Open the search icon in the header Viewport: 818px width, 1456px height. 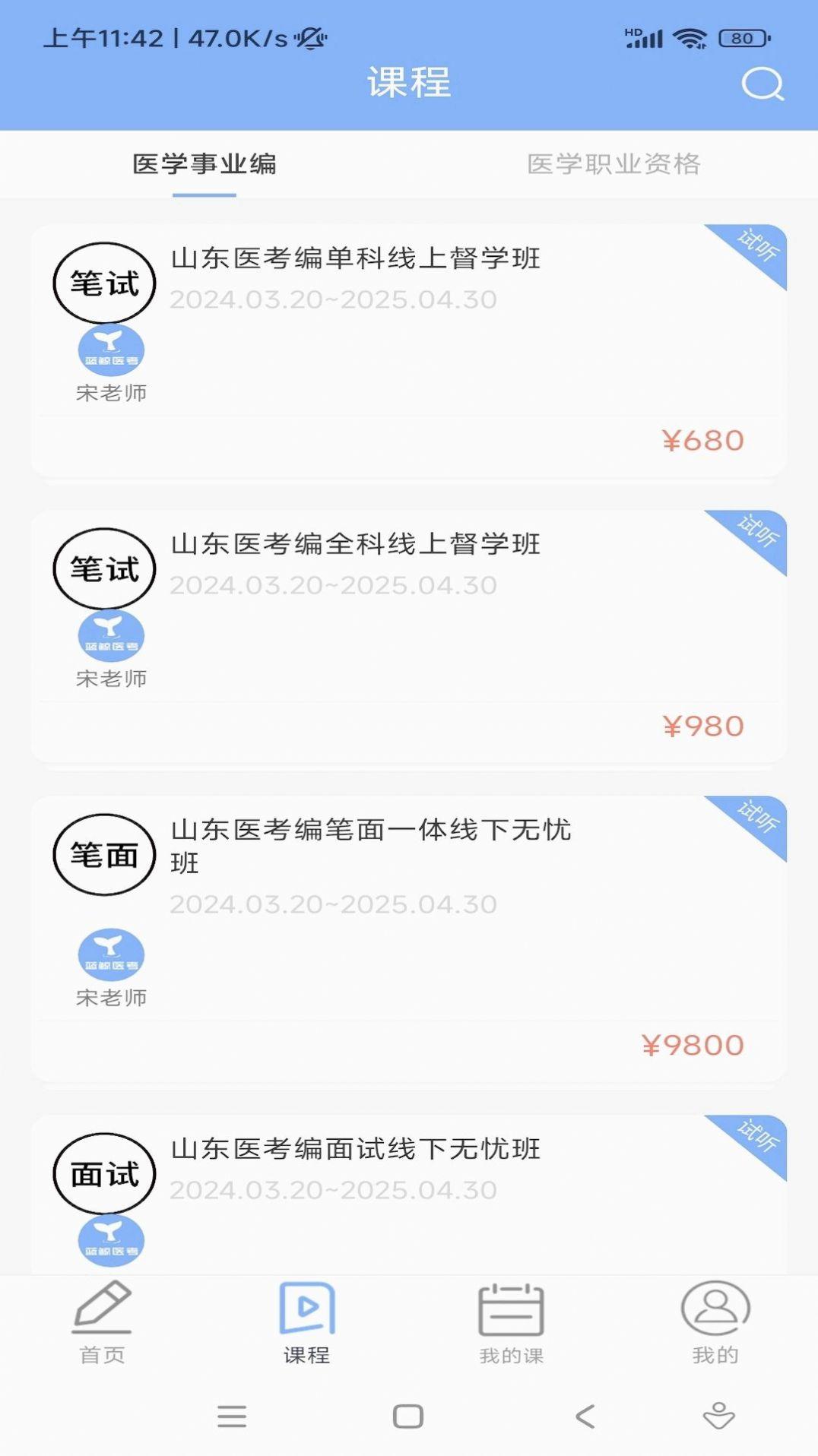(x=764, y=84)
